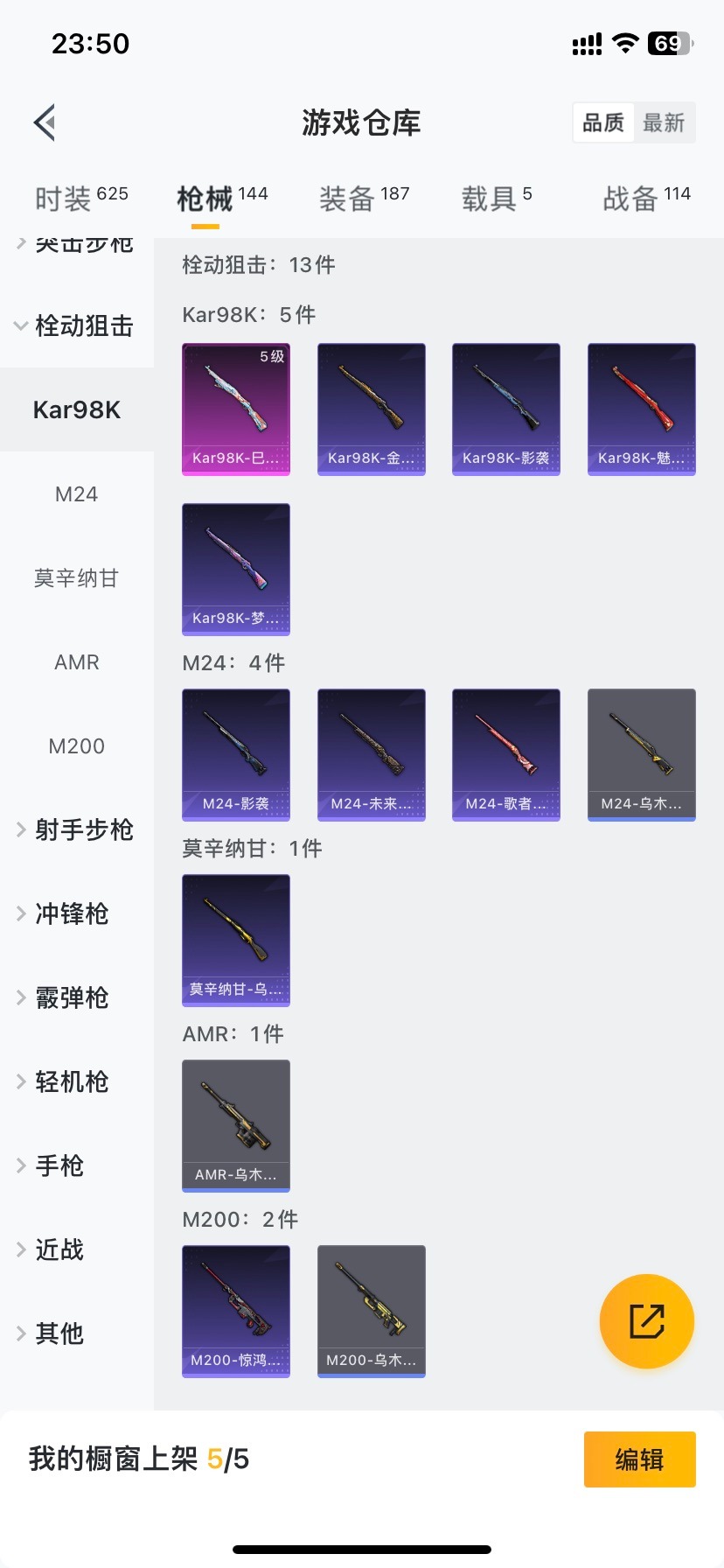Tap 编辑 to edit showcase
The image size is (724, 1568).
(639, 1459)
